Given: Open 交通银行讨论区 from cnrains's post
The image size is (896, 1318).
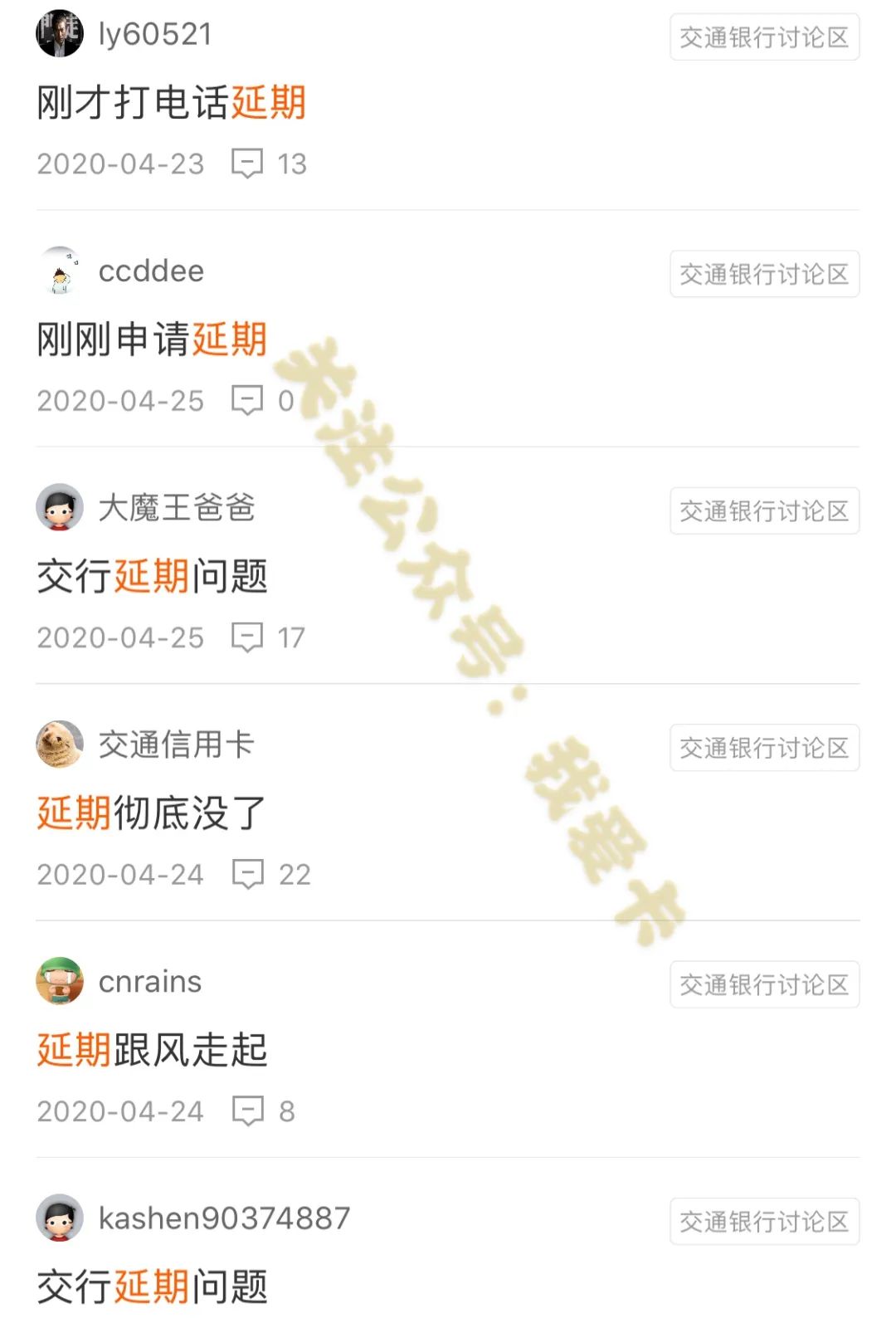Looking at the screenshot, I should point(764,984).
